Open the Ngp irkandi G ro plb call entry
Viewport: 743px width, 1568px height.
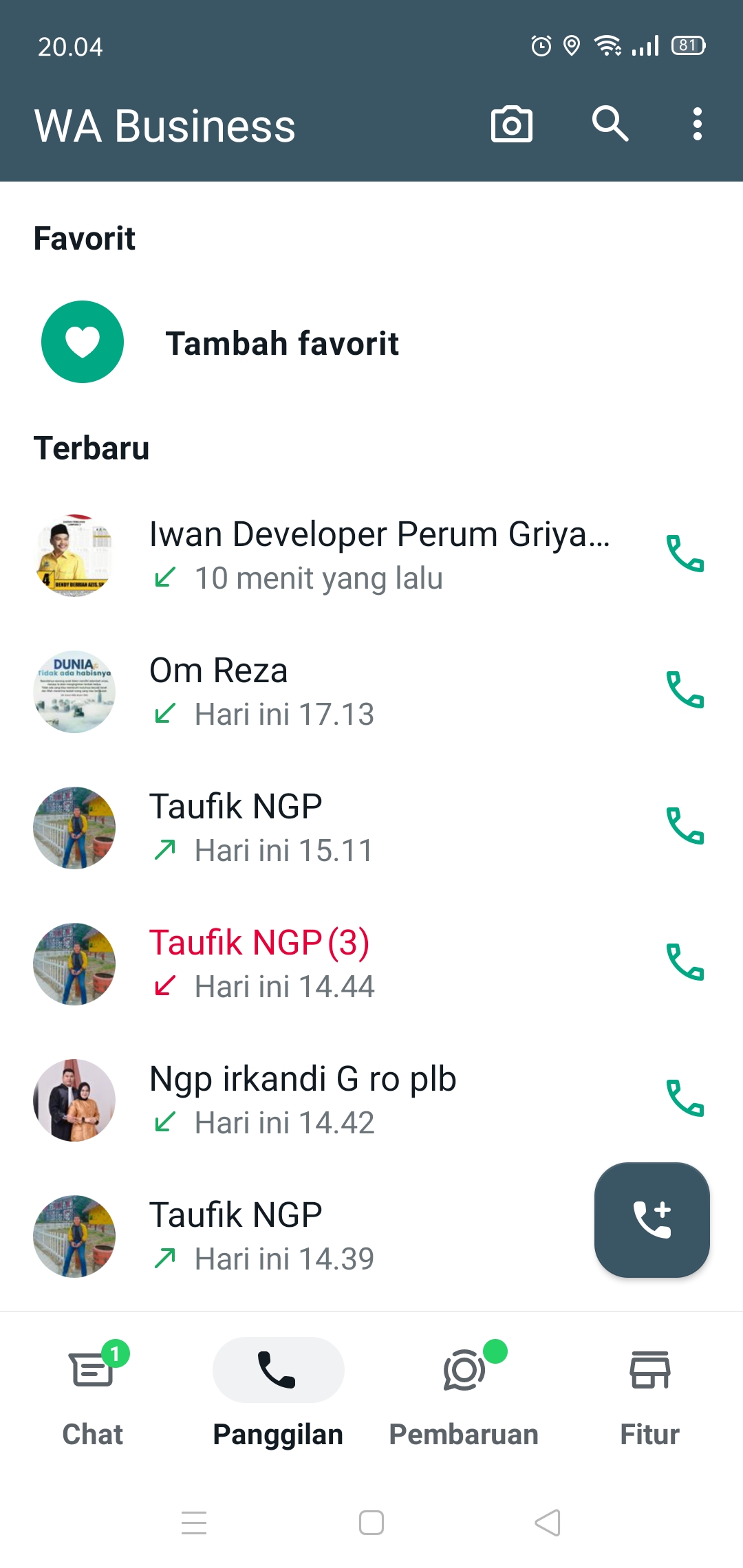[344, 1099]
